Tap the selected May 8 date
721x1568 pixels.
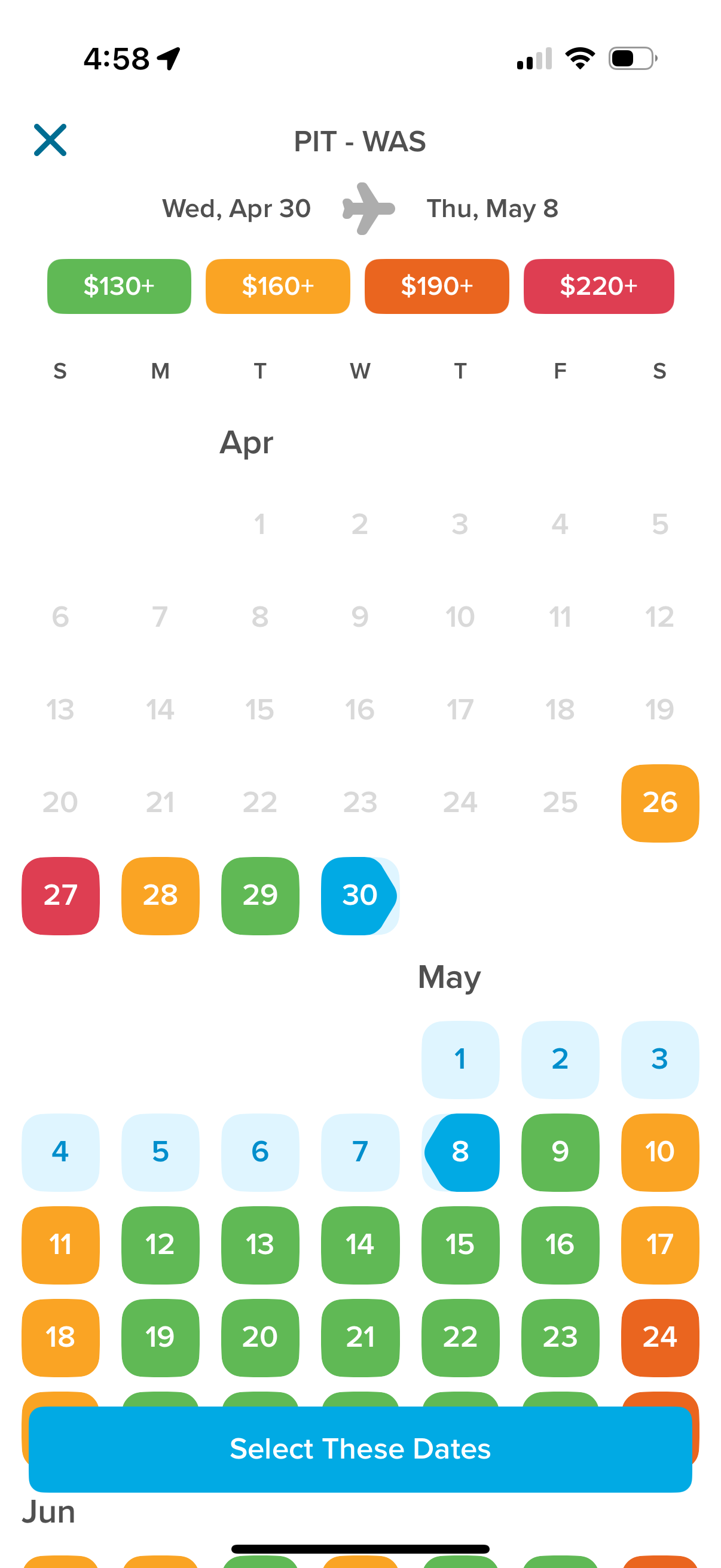(x=460, y=1152)
